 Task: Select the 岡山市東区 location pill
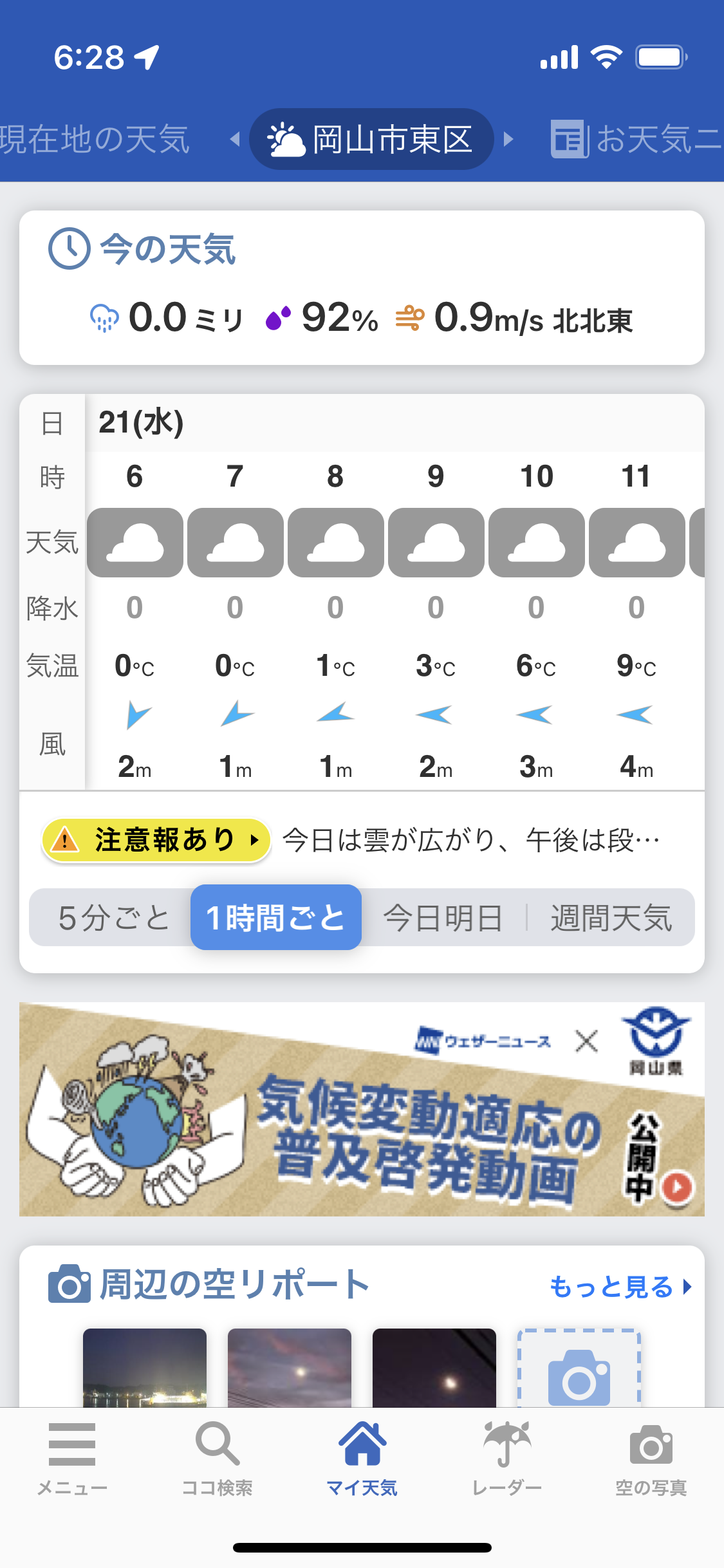tap(372, 139)
